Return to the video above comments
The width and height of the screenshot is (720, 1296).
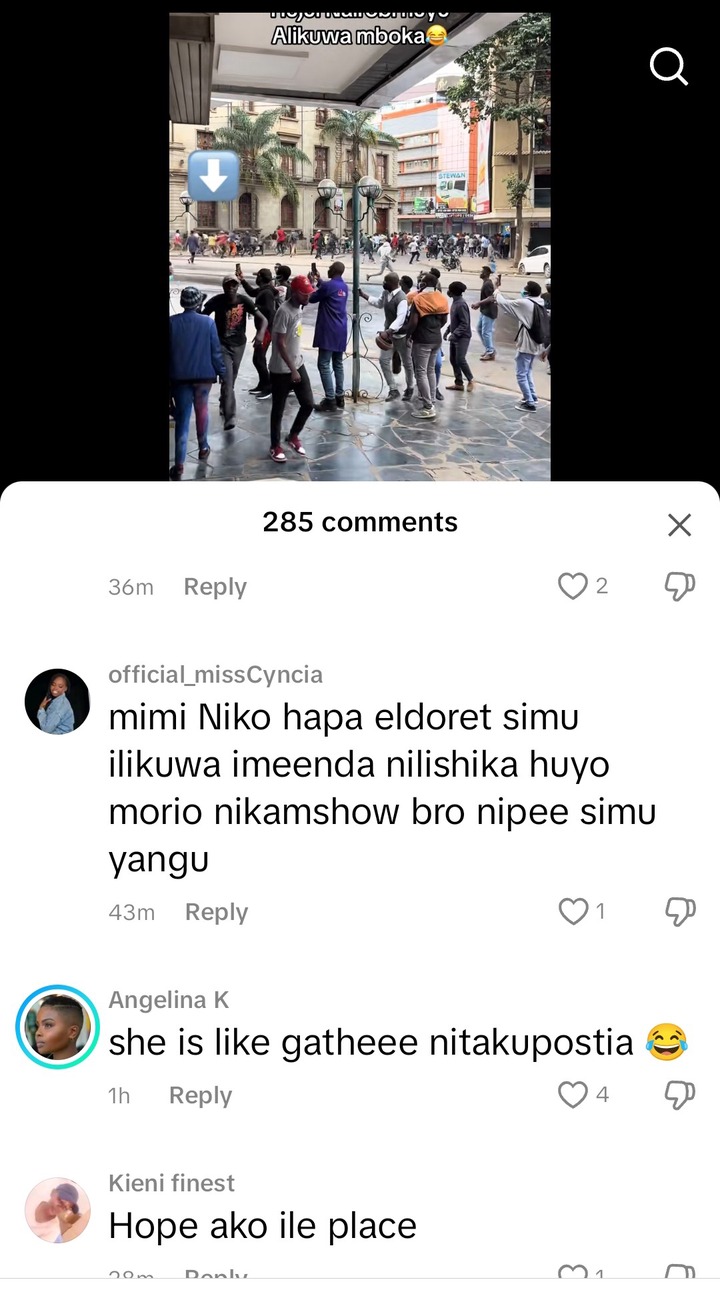(x=359, y=250)
